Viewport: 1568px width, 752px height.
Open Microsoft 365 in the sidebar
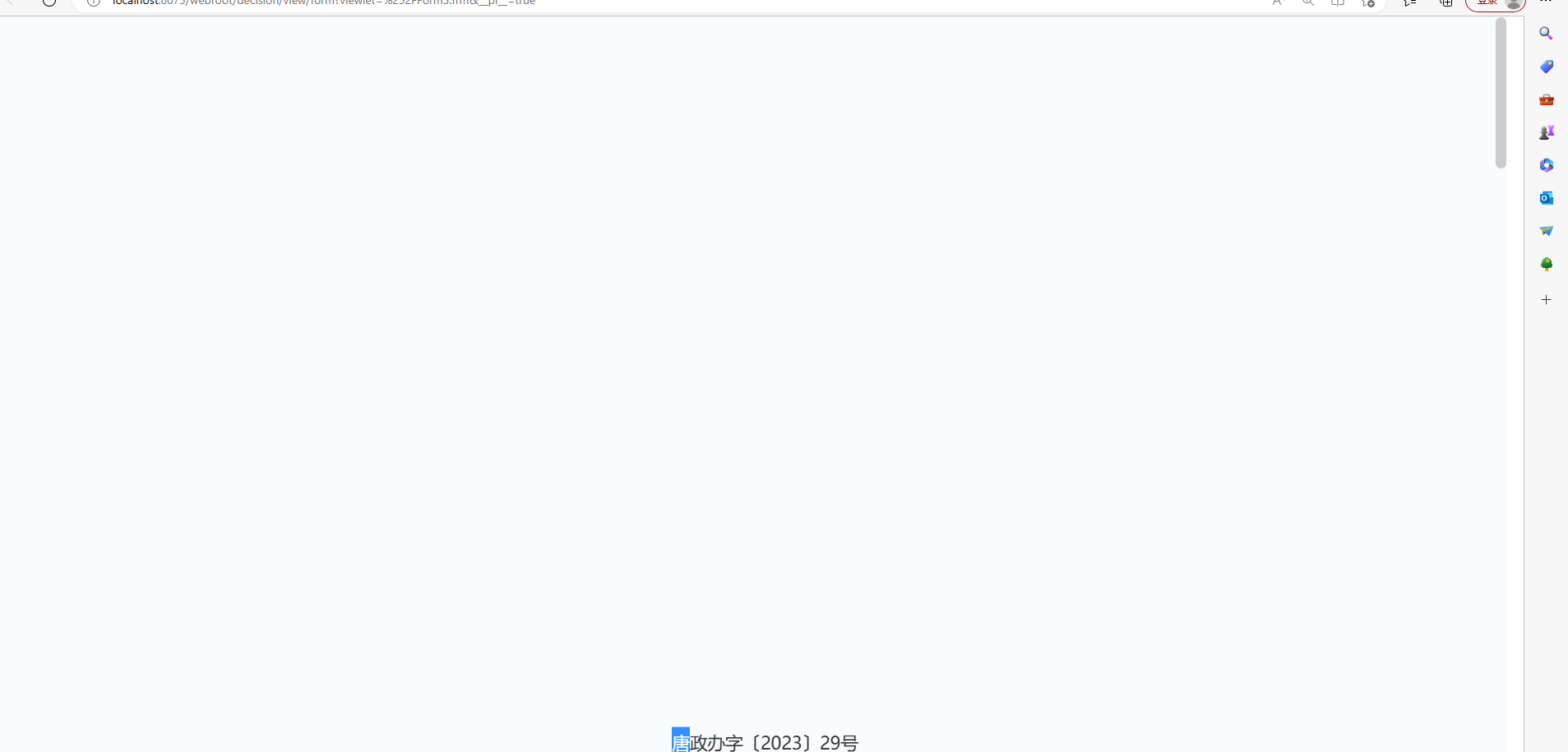point(1546,165)
